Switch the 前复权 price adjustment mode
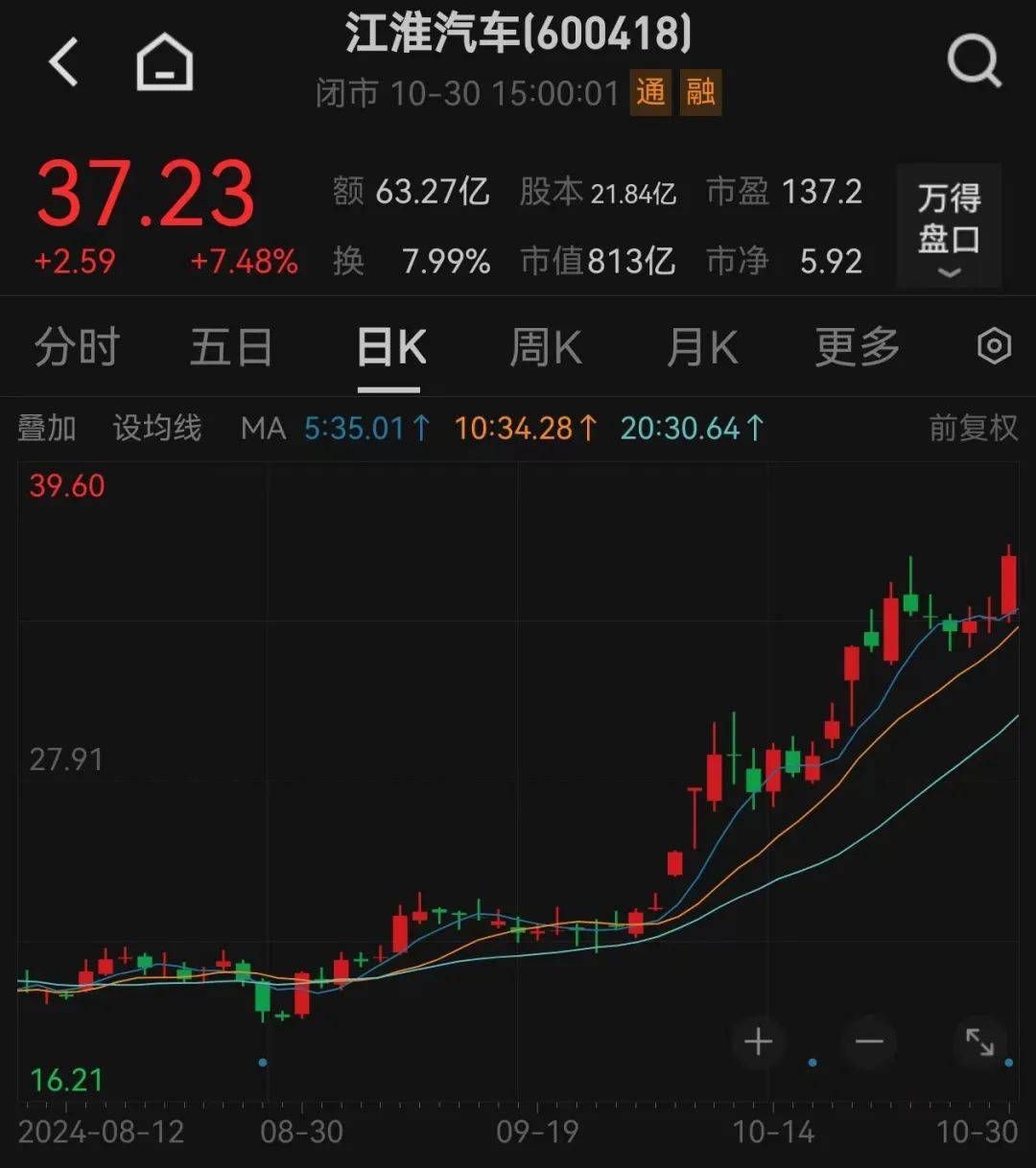Screen dimensions: 1036x1168 point(972,429)
